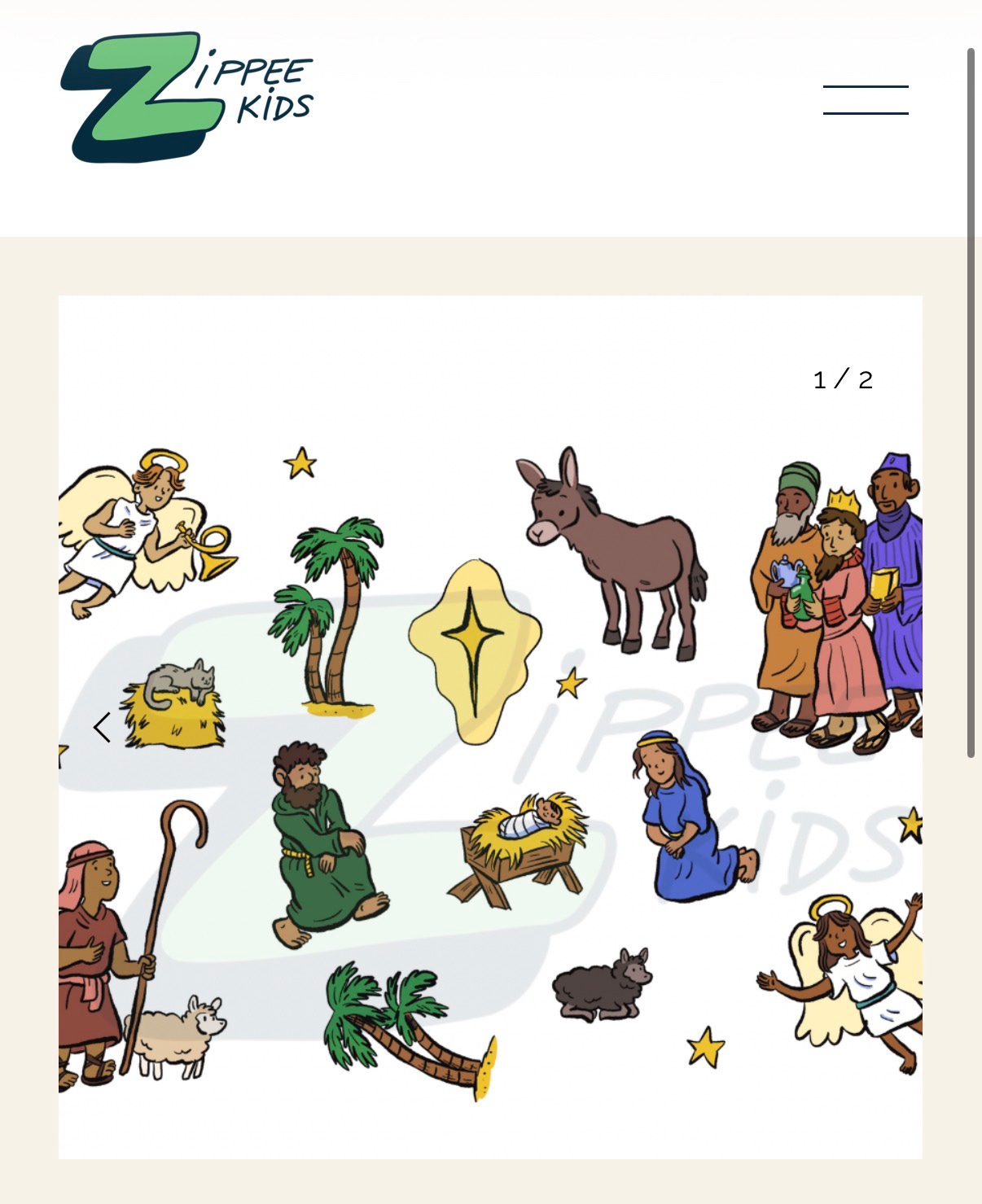
Task: Open the hamburger navigation menu
Action: click(x=866, y=100)
